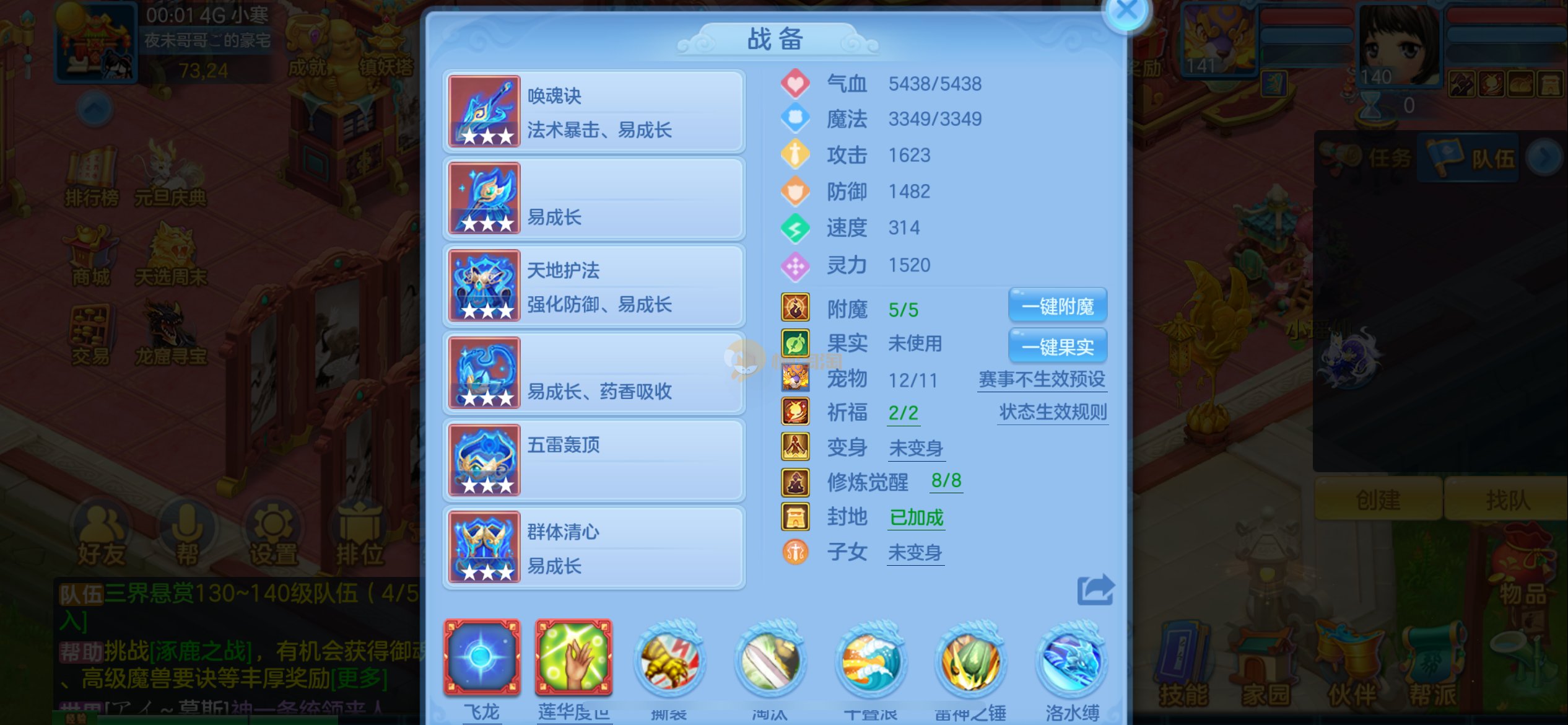Open 修炼觉醒 8/8 status
Image resolution: width=1568 pixels, height=725 pixels.
point(946,481)
